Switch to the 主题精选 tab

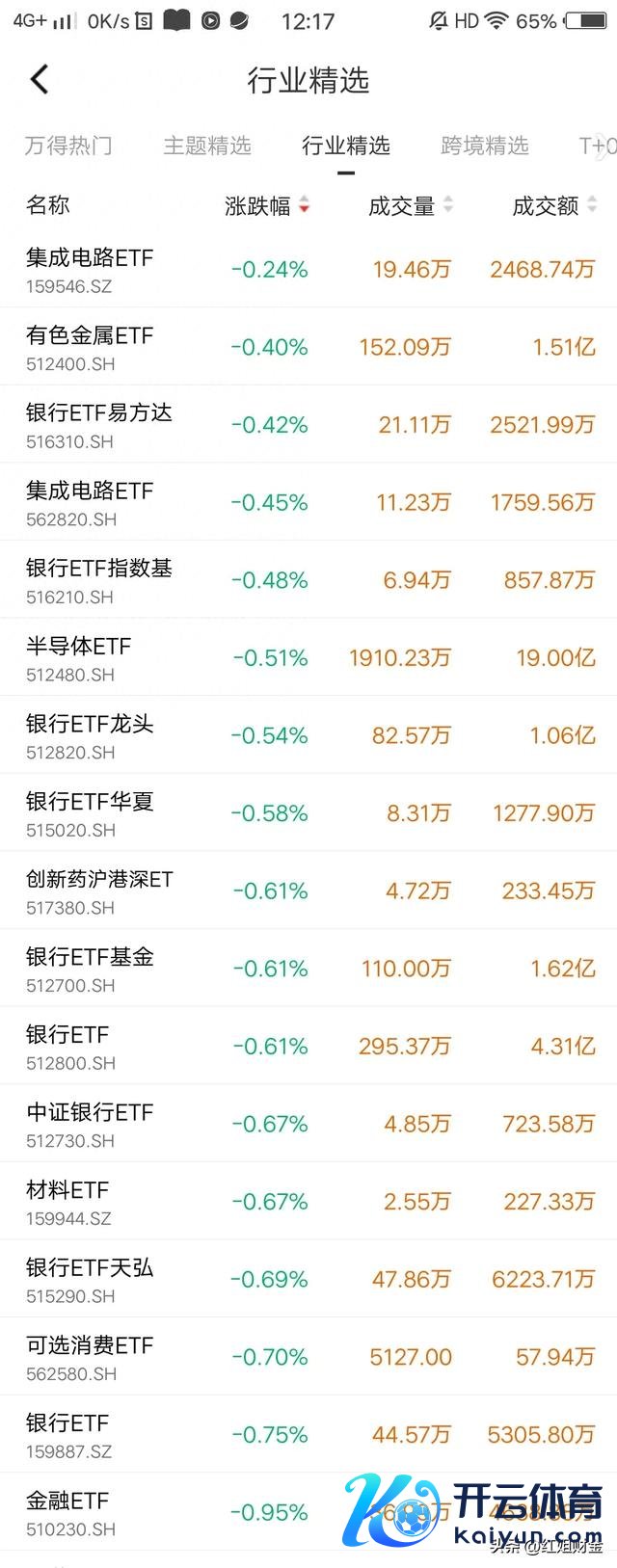[207, 146]
